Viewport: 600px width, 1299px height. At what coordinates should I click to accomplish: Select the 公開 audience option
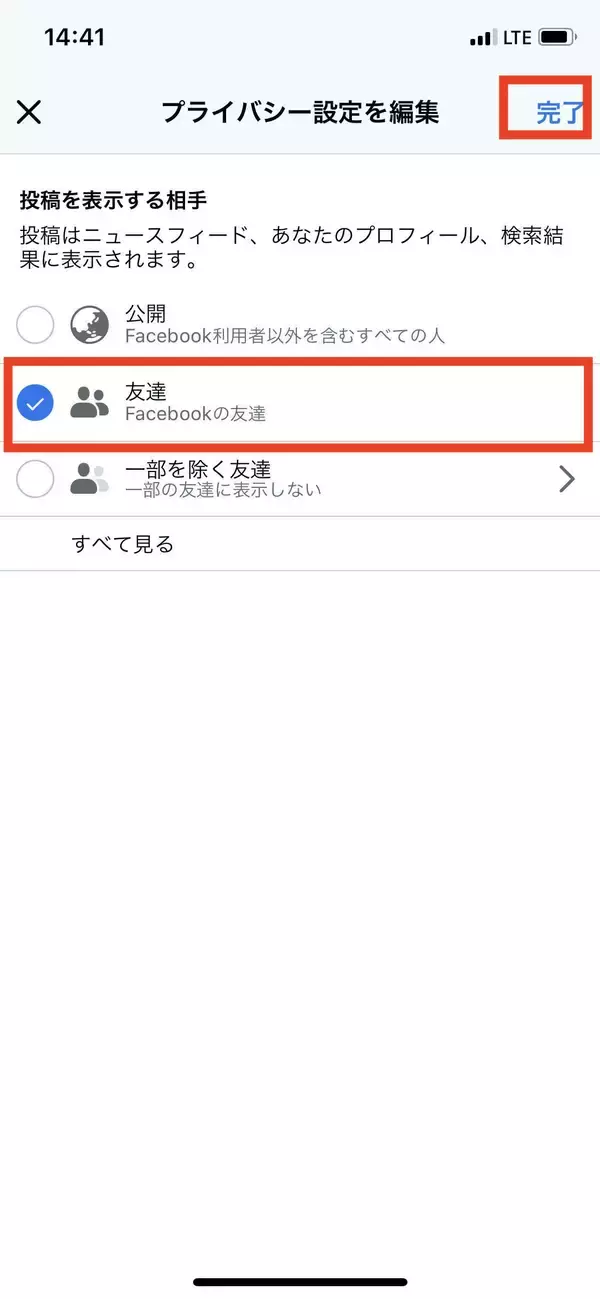click(x=36, y=324)
